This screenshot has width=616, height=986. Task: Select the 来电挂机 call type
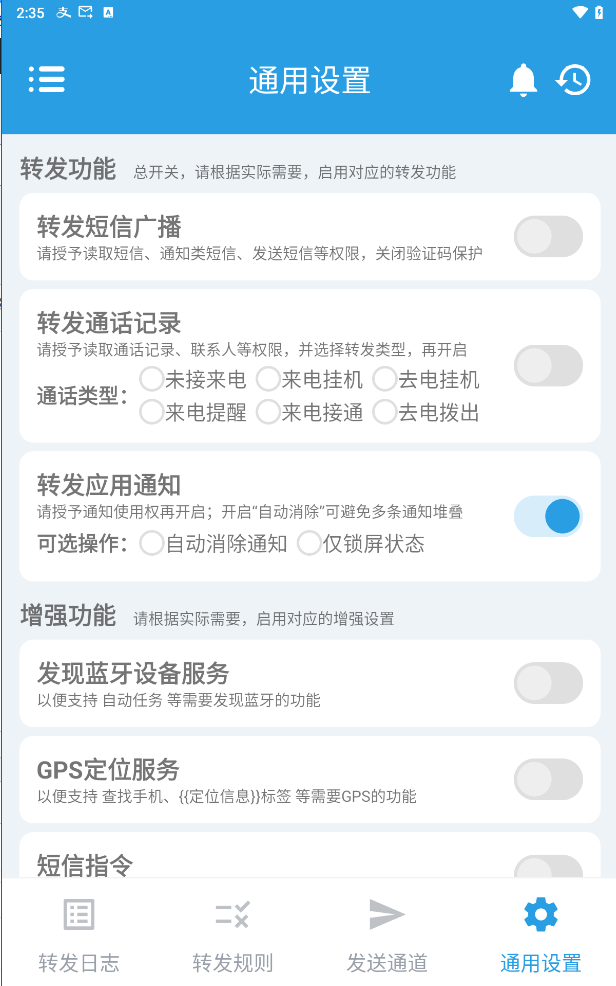(x=309, y=380)
